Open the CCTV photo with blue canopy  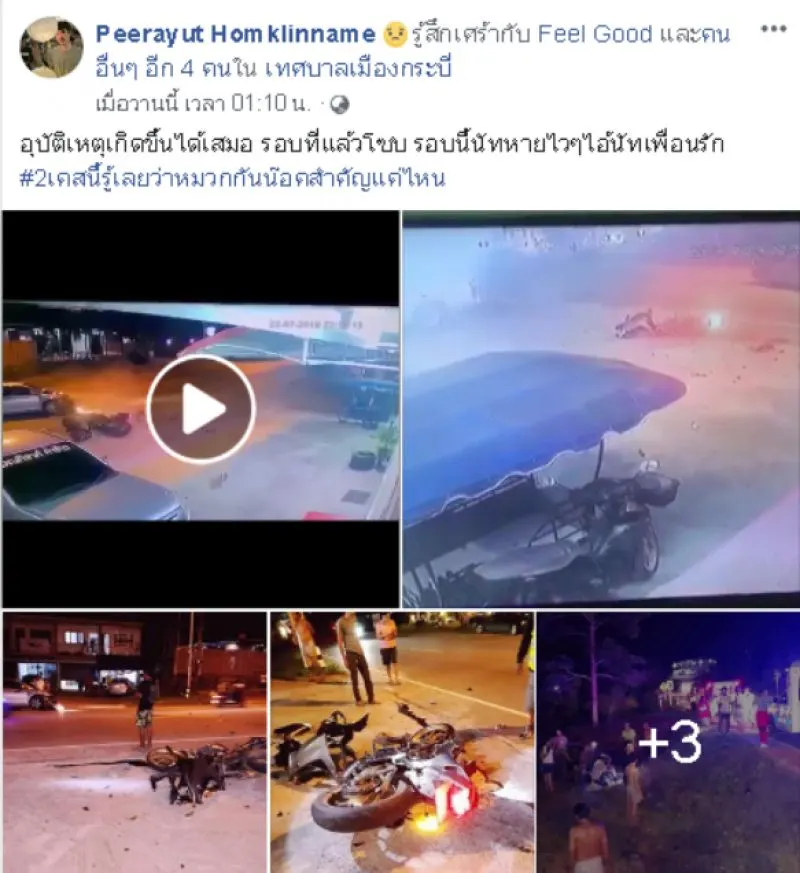(600, 409)
